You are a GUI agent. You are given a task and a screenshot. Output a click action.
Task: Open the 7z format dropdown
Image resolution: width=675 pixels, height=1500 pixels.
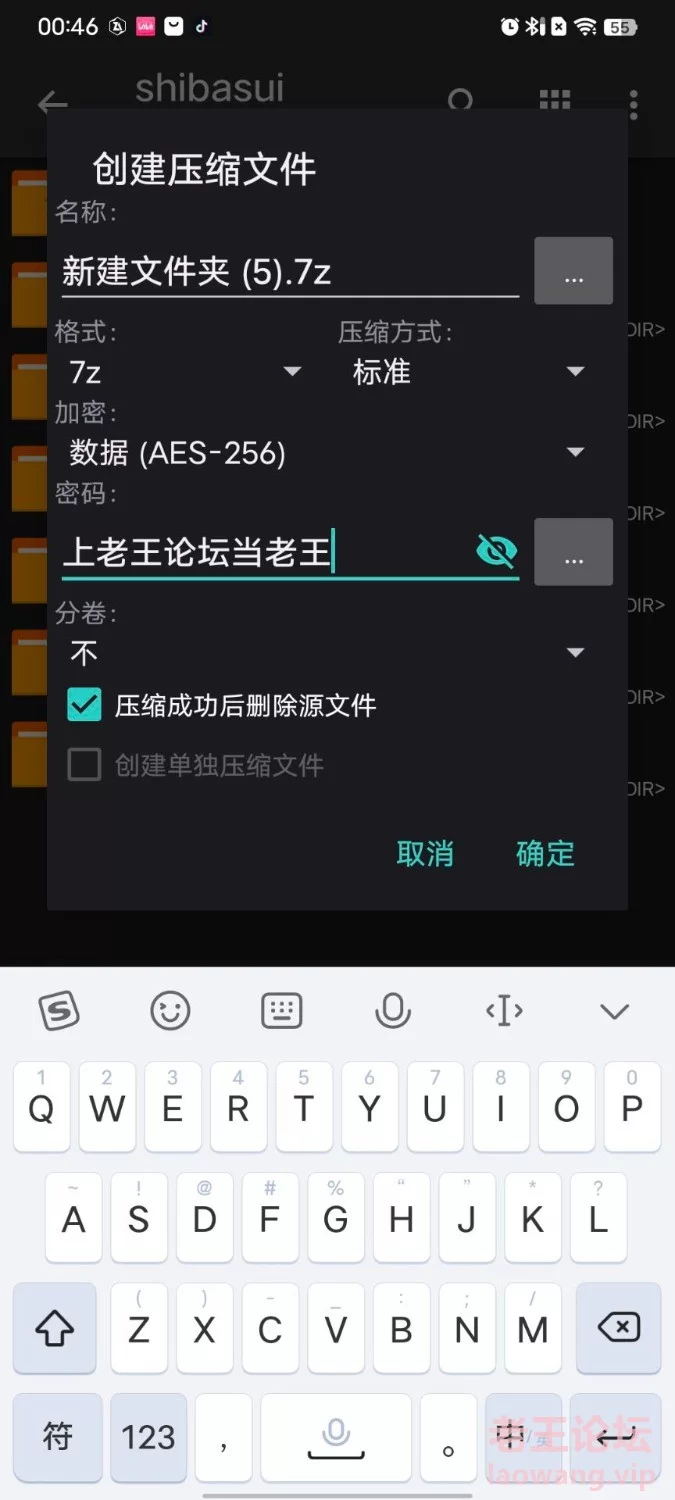tap(185, 372)
